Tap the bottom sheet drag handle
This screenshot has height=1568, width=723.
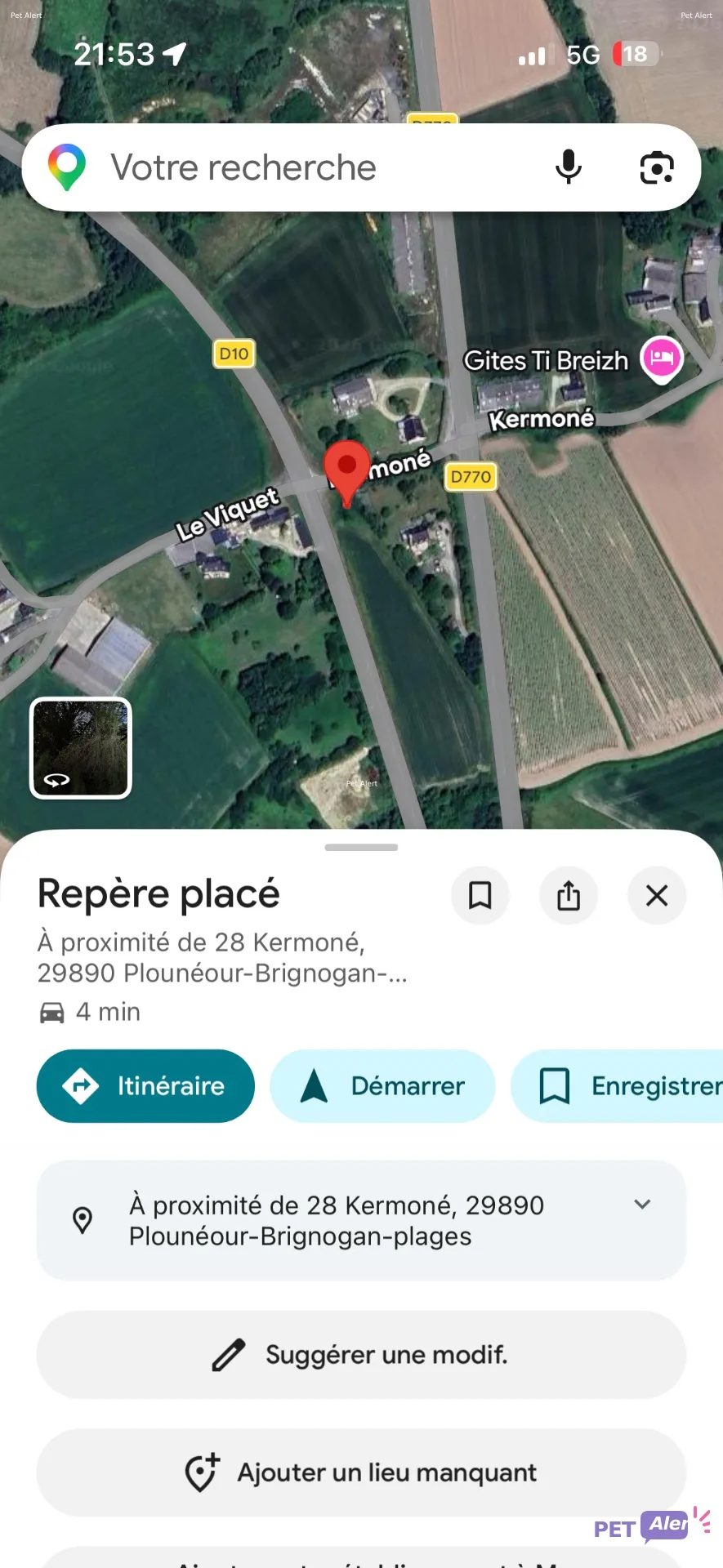[361, 847]
